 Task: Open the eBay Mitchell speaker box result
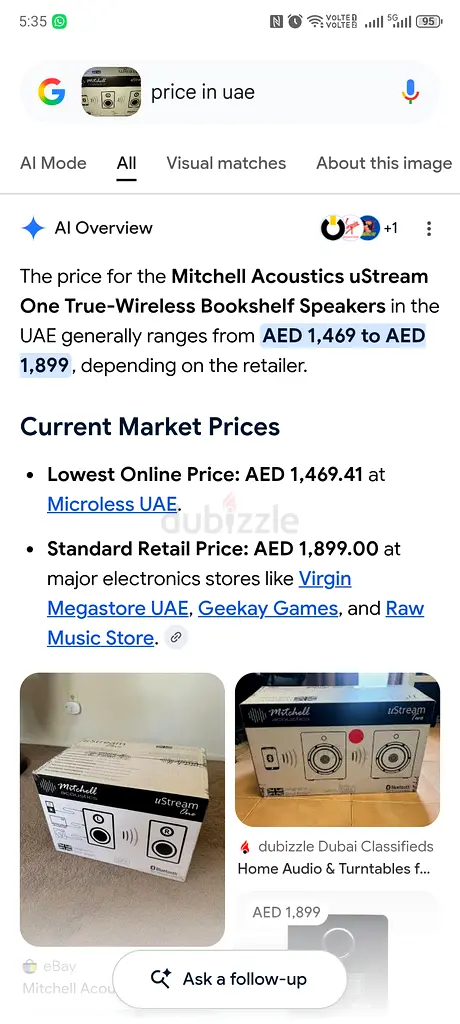point(123,810)
